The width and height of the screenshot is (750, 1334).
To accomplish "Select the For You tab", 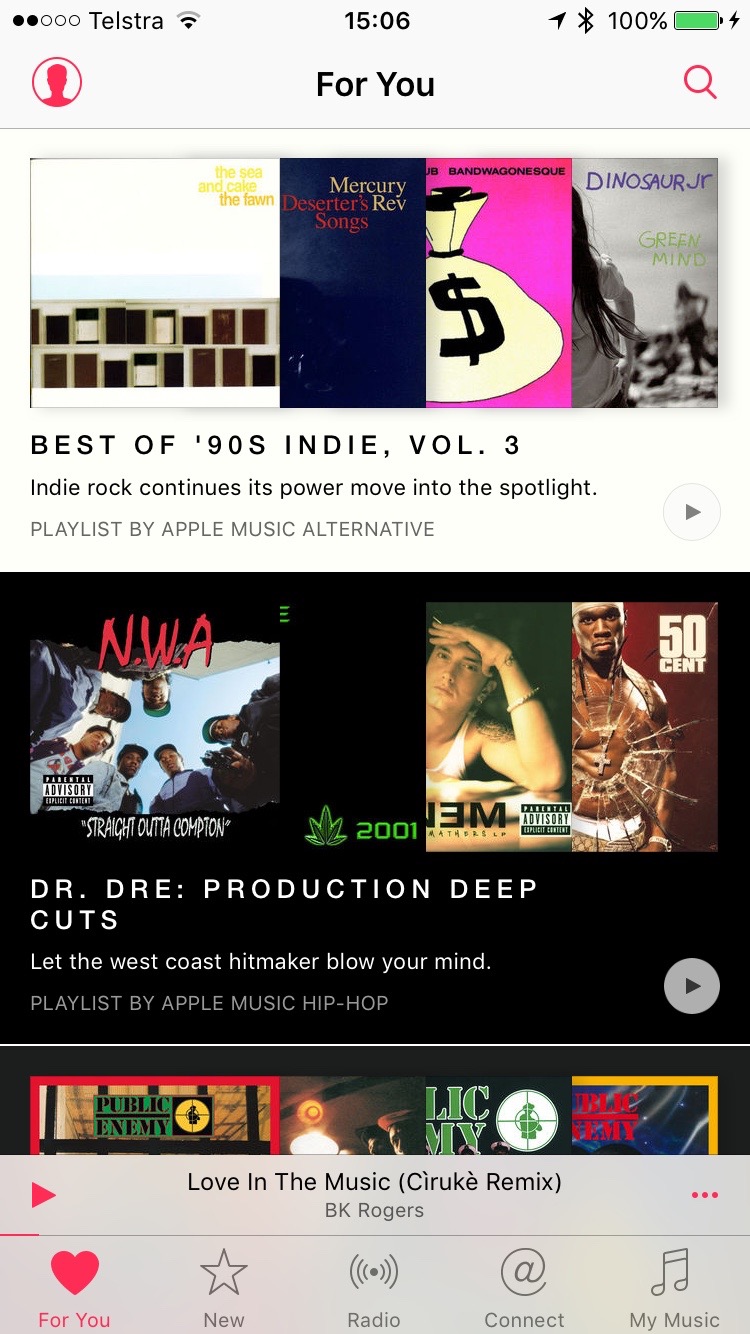I will pos(75,1288).
